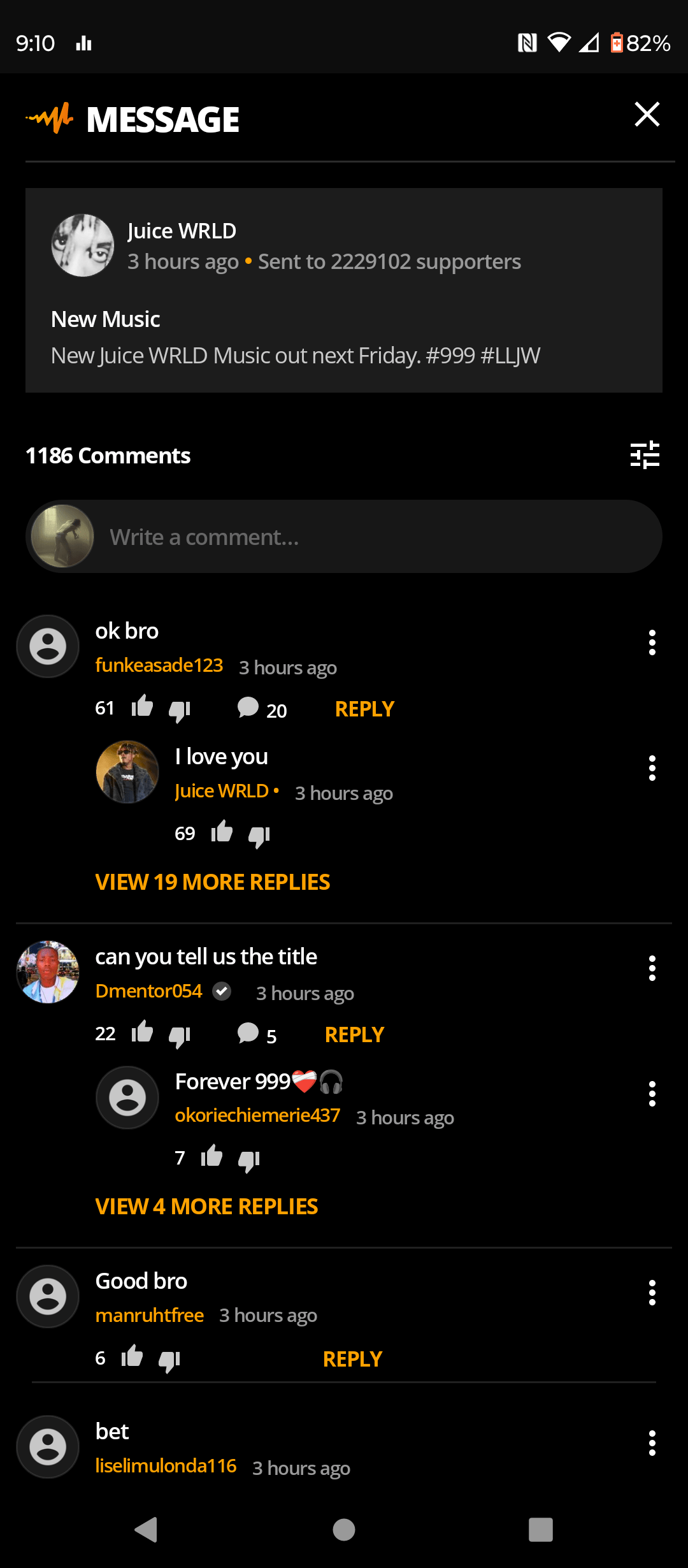
Task: Open options for the "Good bro" comment
Action: click(652, 1293)
